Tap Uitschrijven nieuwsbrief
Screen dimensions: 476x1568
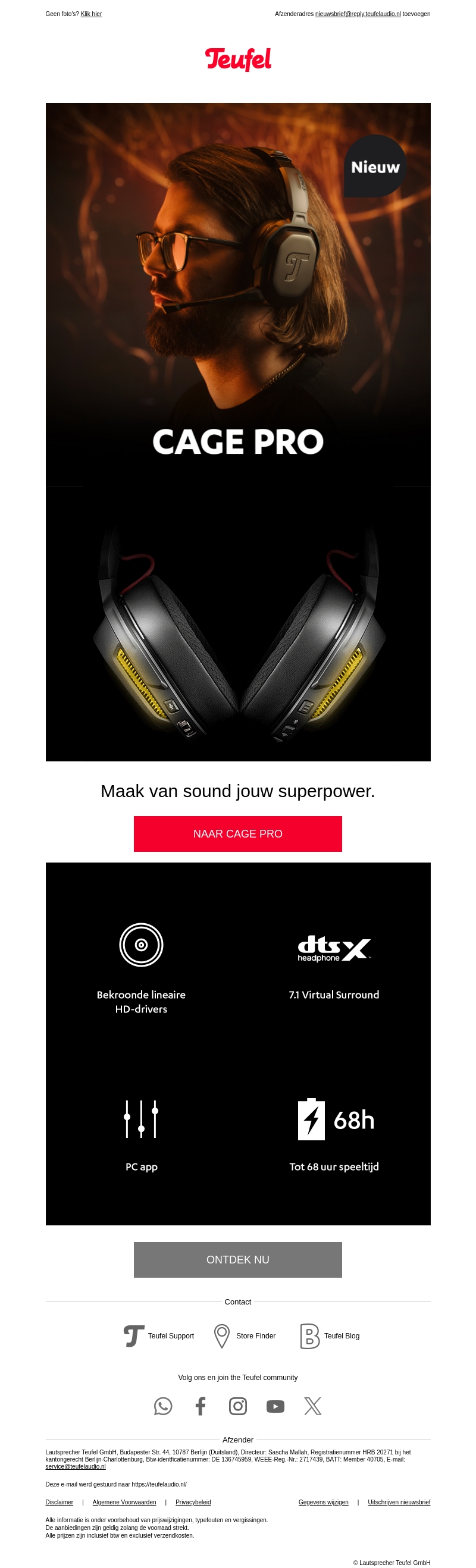[399, 1502]
